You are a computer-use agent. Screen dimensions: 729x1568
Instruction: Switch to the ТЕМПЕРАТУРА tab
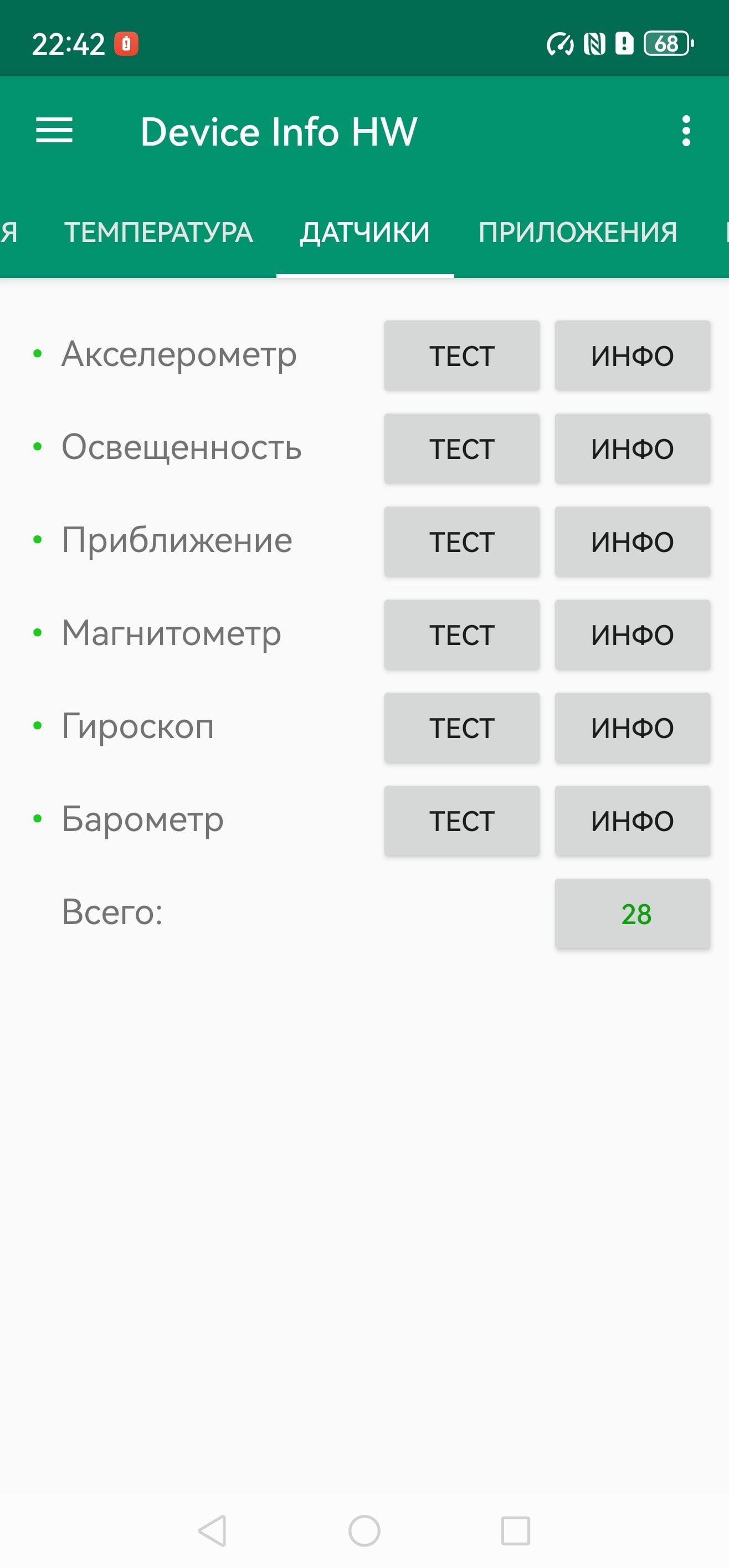coord(158,233)
